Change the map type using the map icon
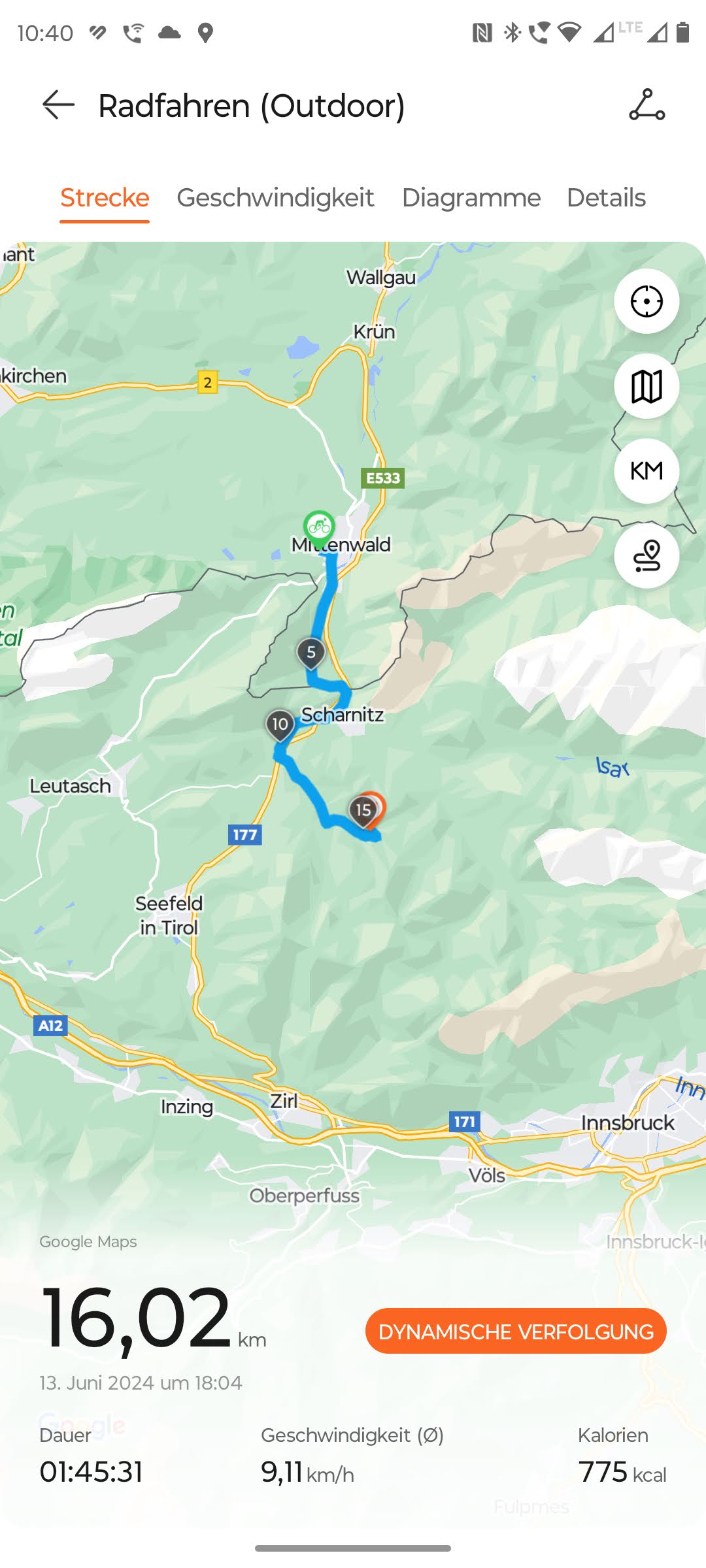The height and width of the screenshot is (1568, 706). coord(647,386)
